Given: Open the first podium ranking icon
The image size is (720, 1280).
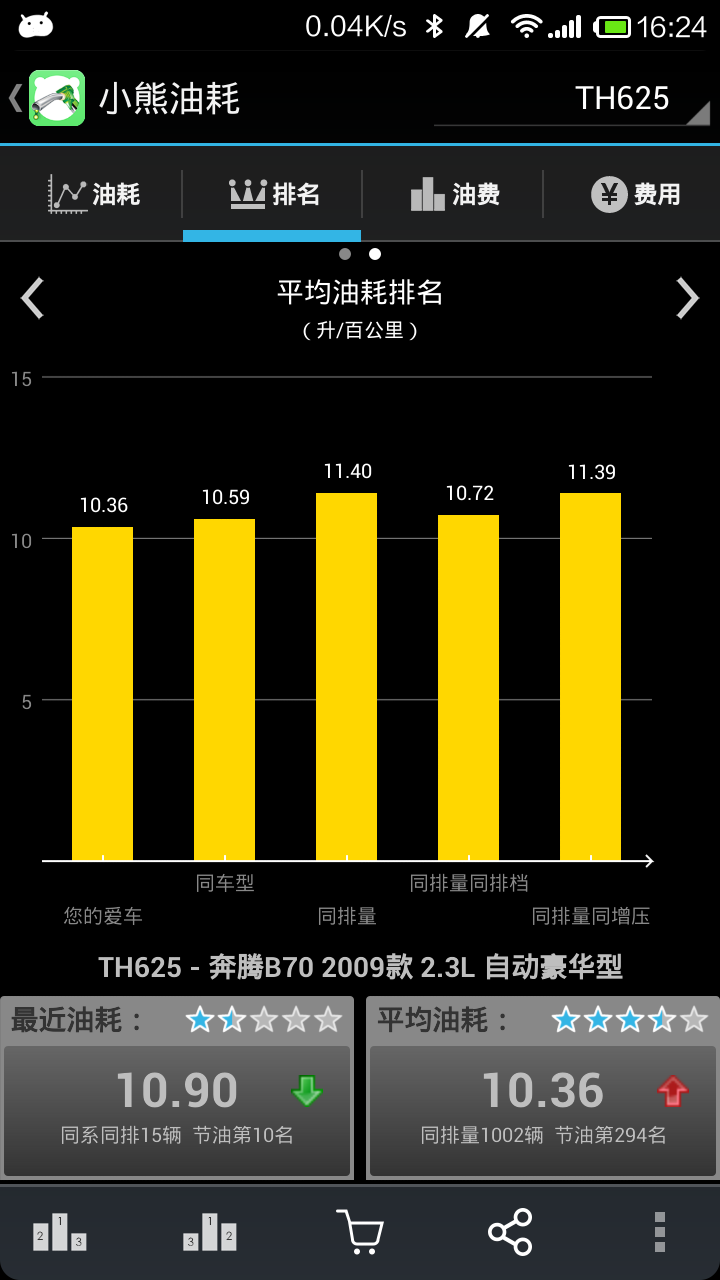Looking at the screenshot, I should [60, 1232].
